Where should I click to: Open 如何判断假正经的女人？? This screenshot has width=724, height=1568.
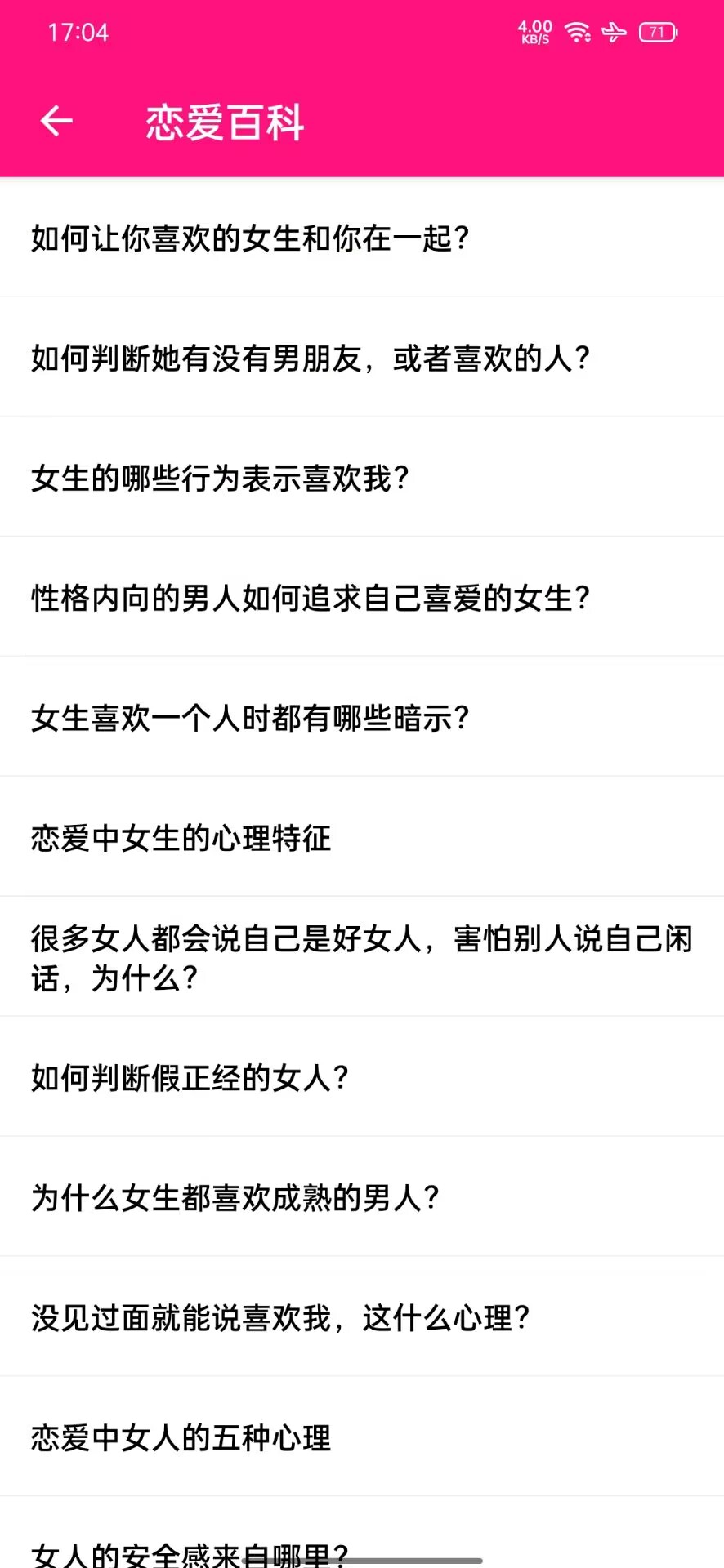pos(191,1078)
